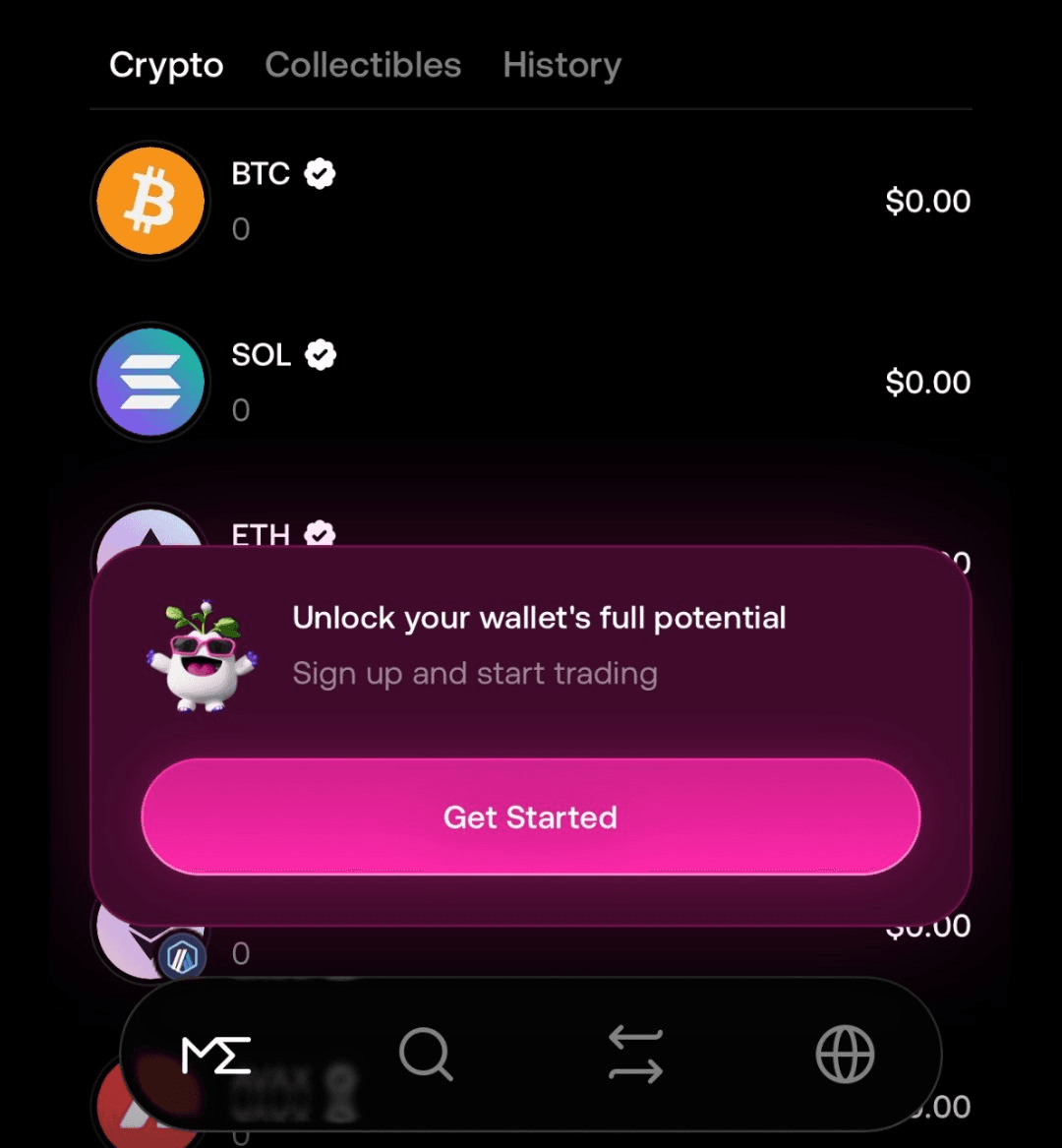Image resolution: width=1062 pixels, height=1148 pixels.
Task: Go to the ME wallet home tab
Action: (x=216, y=1055)
